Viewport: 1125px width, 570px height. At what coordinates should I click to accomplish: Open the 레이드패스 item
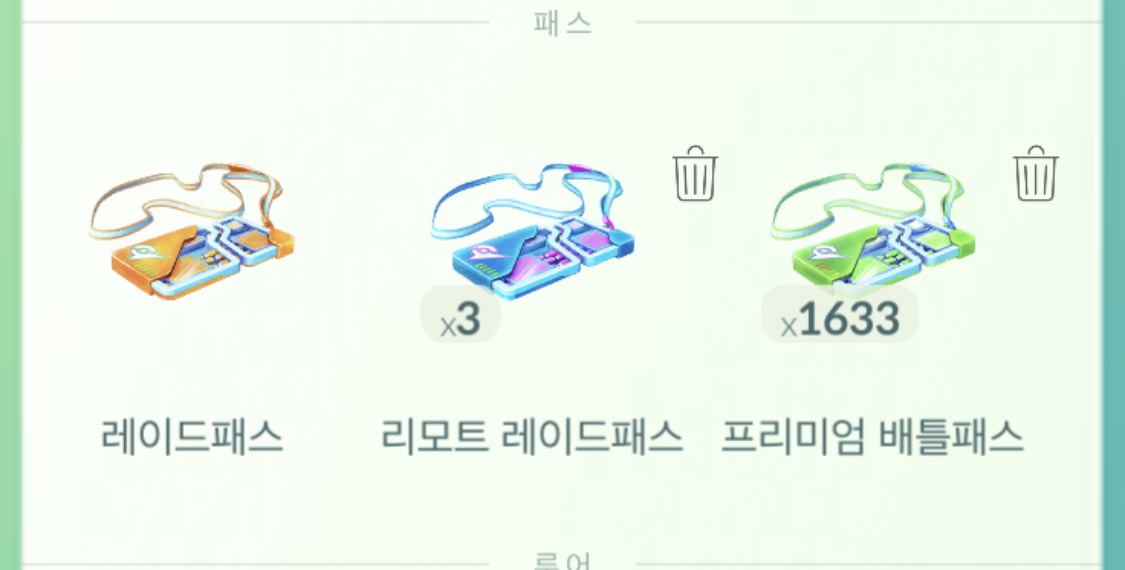pyautogui.click(x=192, y=235)
